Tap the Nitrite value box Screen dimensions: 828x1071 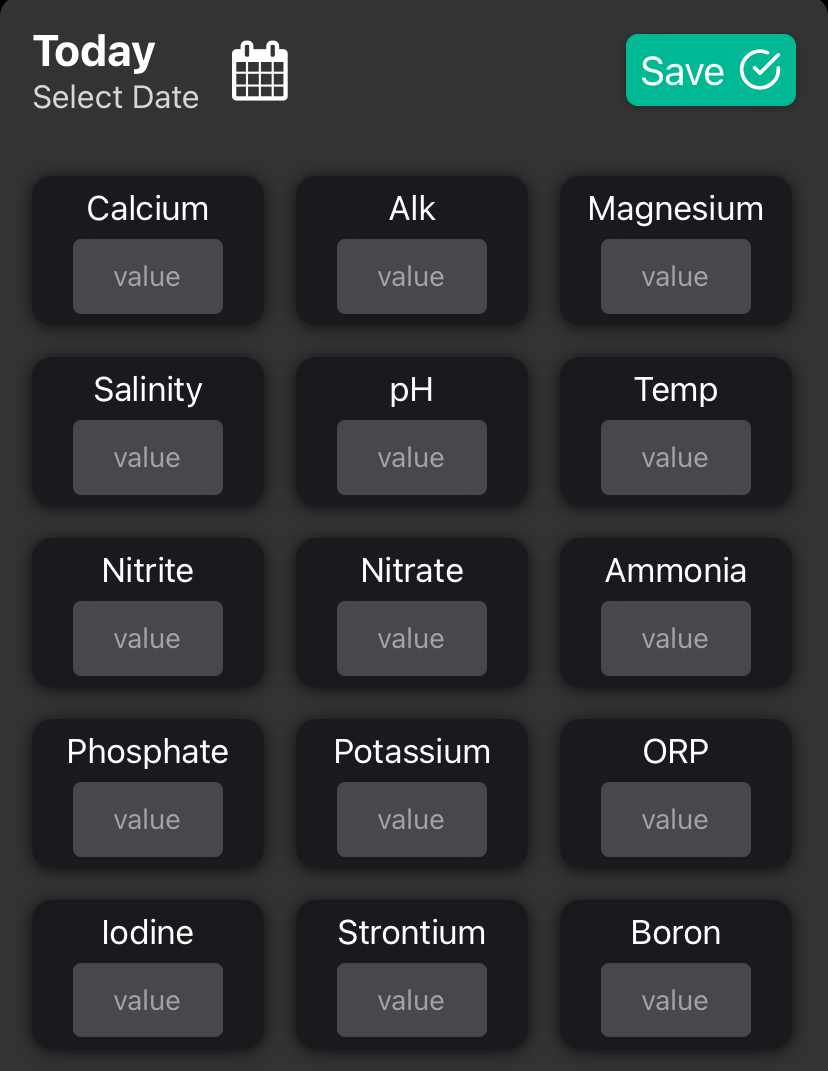(x=148, y=639)
